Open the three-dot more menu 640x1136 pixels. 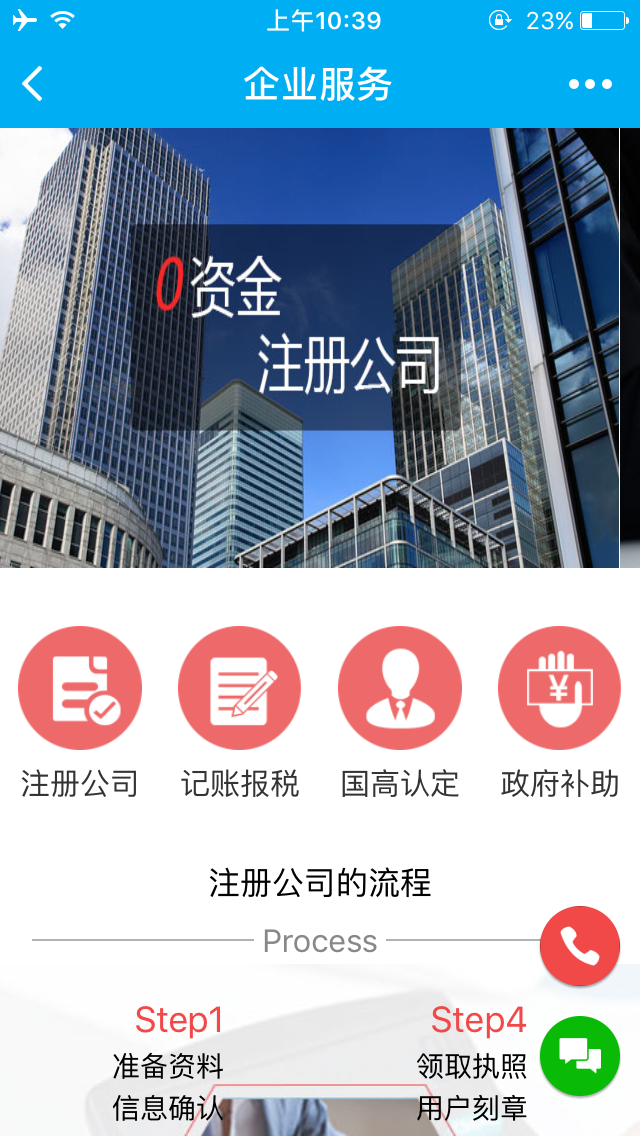tap(590, 84)
